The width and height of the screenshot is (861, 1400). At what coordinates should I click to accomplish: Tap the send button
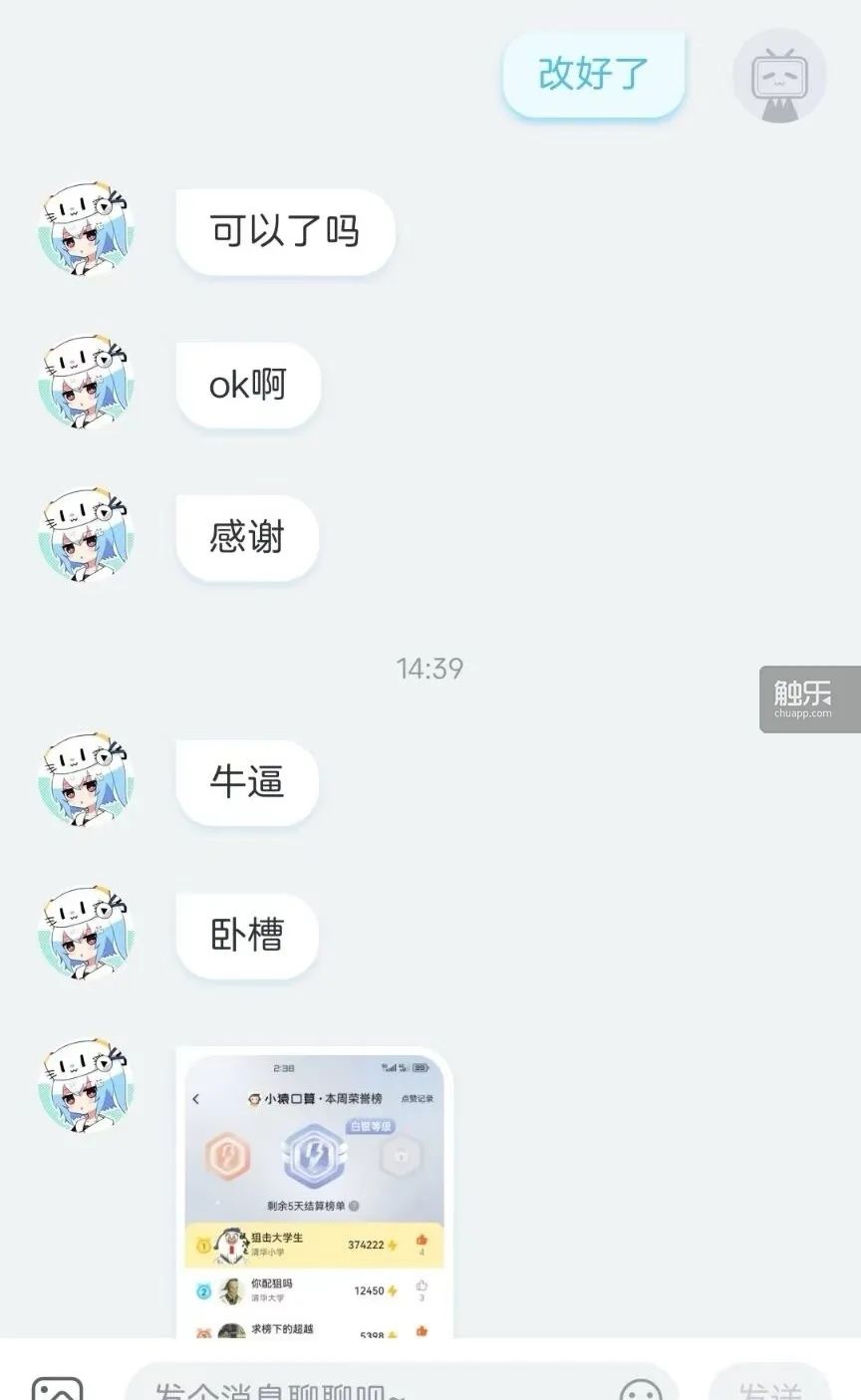tap(770, 1384)
